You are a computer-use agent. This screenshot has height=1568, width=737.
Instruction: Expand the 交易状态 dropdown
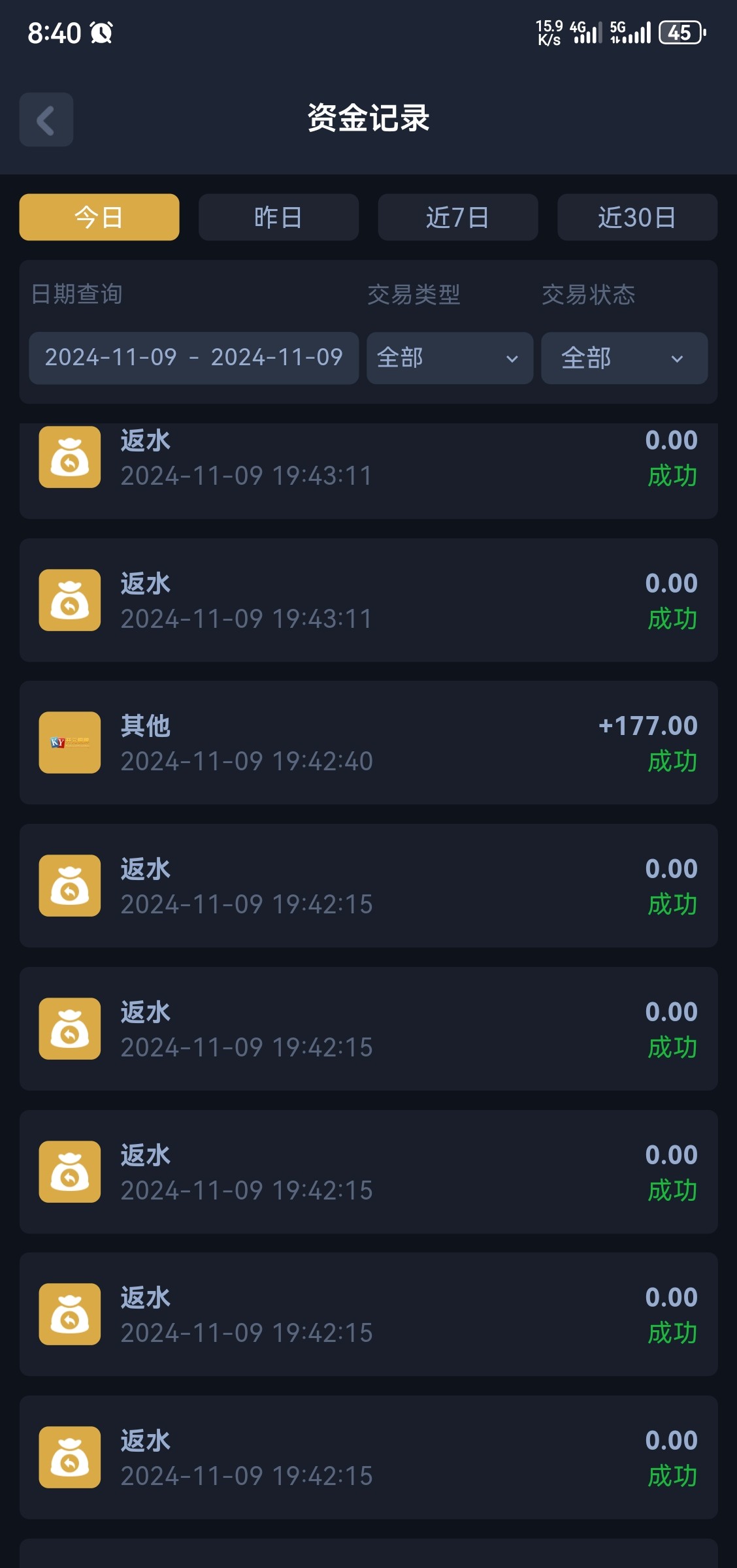(x=624, y=357)
